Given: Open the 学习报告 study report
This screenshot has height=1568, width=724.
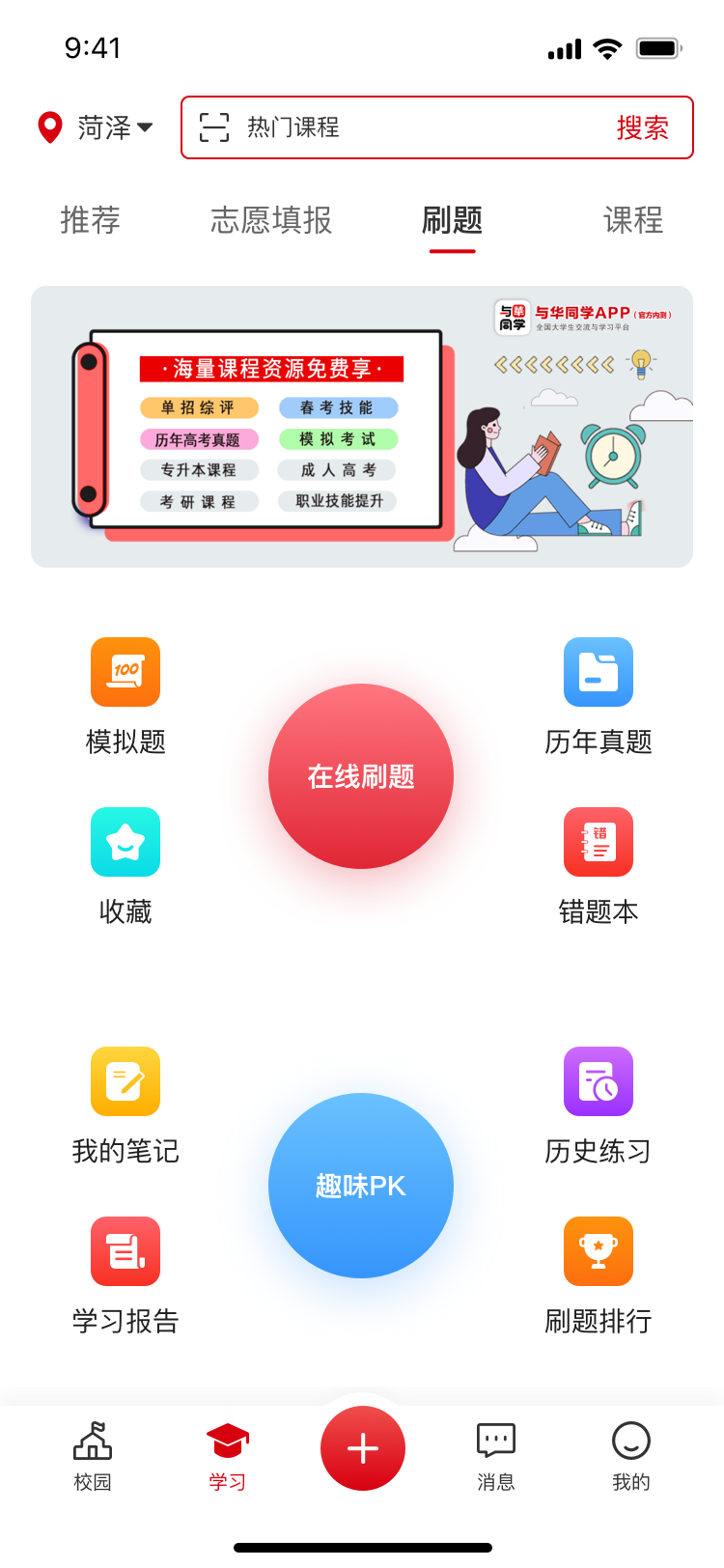Looking at the screenshot, I should tap(125, 1274).
